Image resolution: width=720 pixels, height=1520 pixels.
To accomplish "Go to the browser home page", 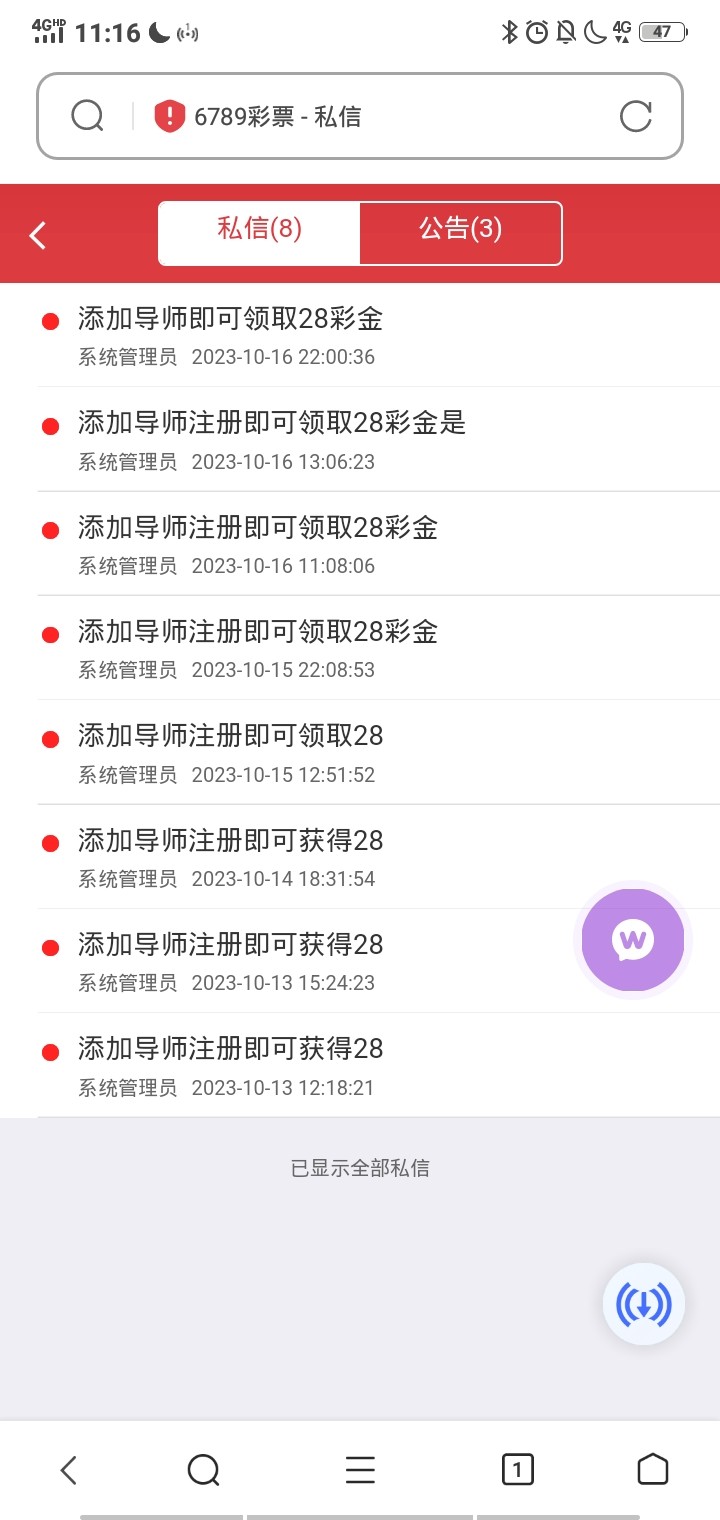I will click(x=652, y=1470).
